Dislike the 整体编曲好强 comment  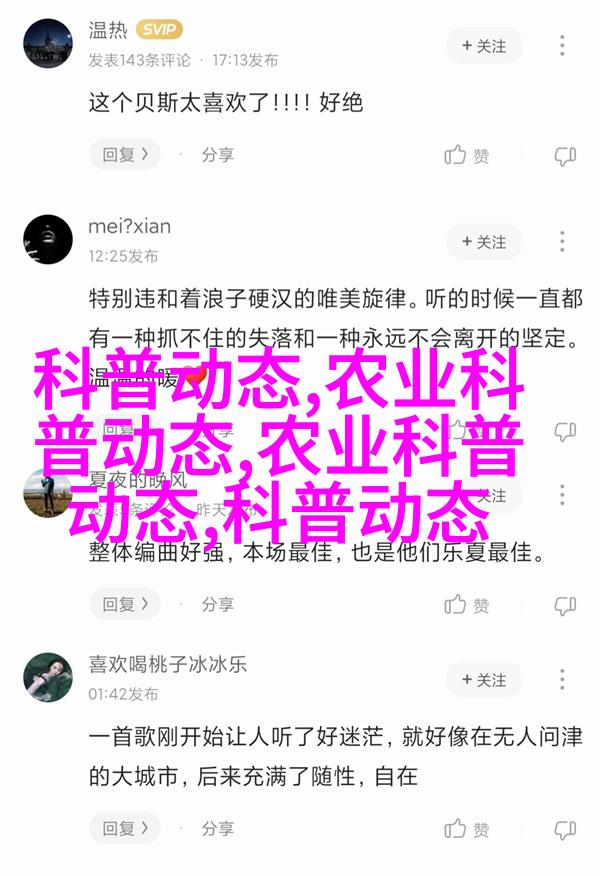[565, 605]
